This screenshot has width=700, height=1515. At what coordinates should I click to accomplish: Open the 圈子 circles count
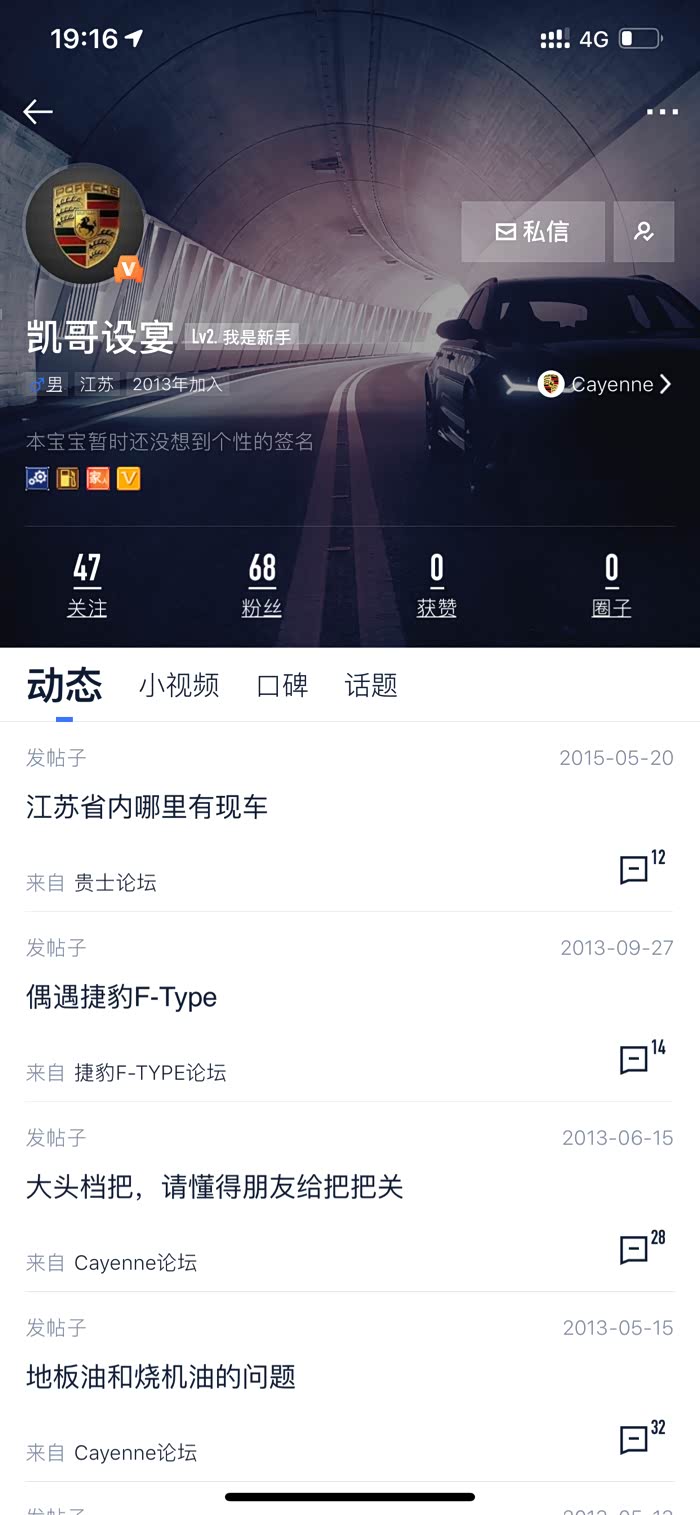[611, 584]
